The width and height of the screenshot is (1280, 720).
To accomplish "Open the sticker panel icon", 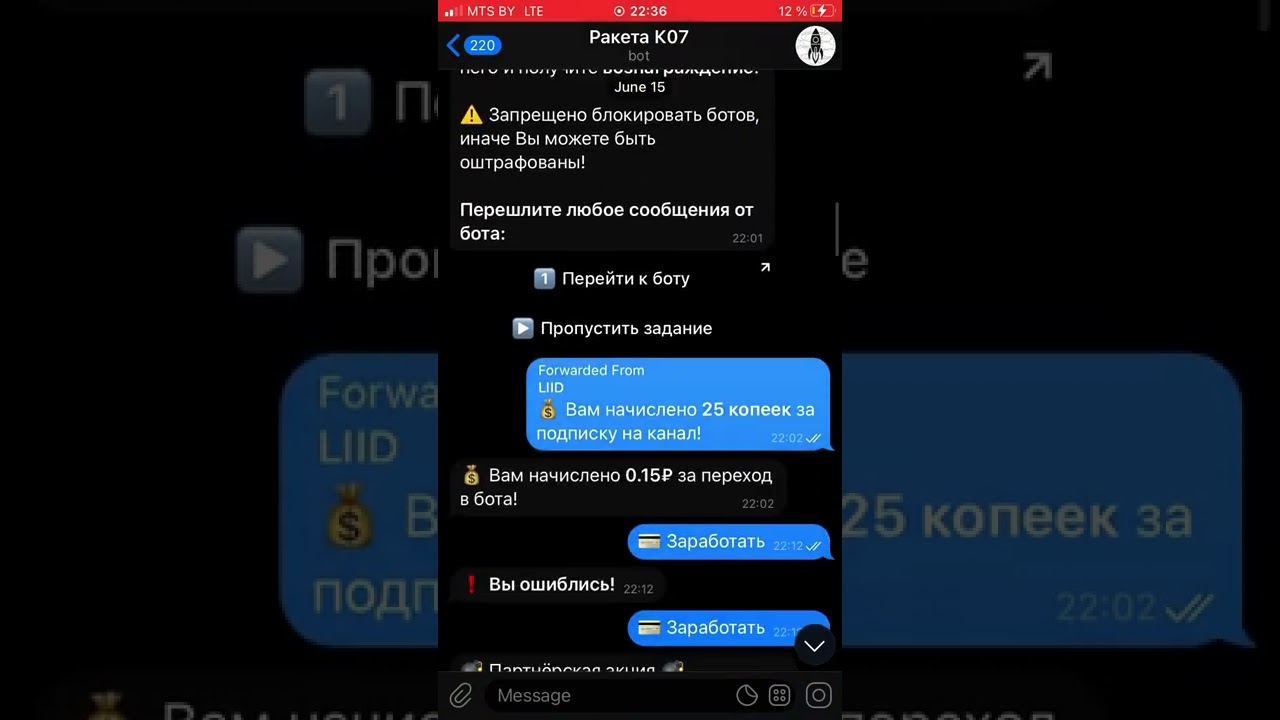I will tap(746, 695).
